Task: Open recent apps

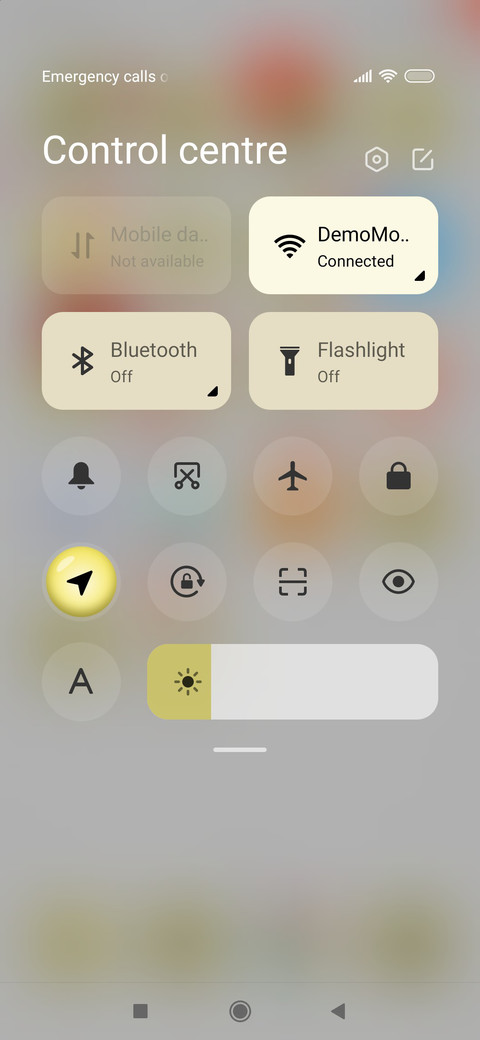Action: (x=141, y=1011)
